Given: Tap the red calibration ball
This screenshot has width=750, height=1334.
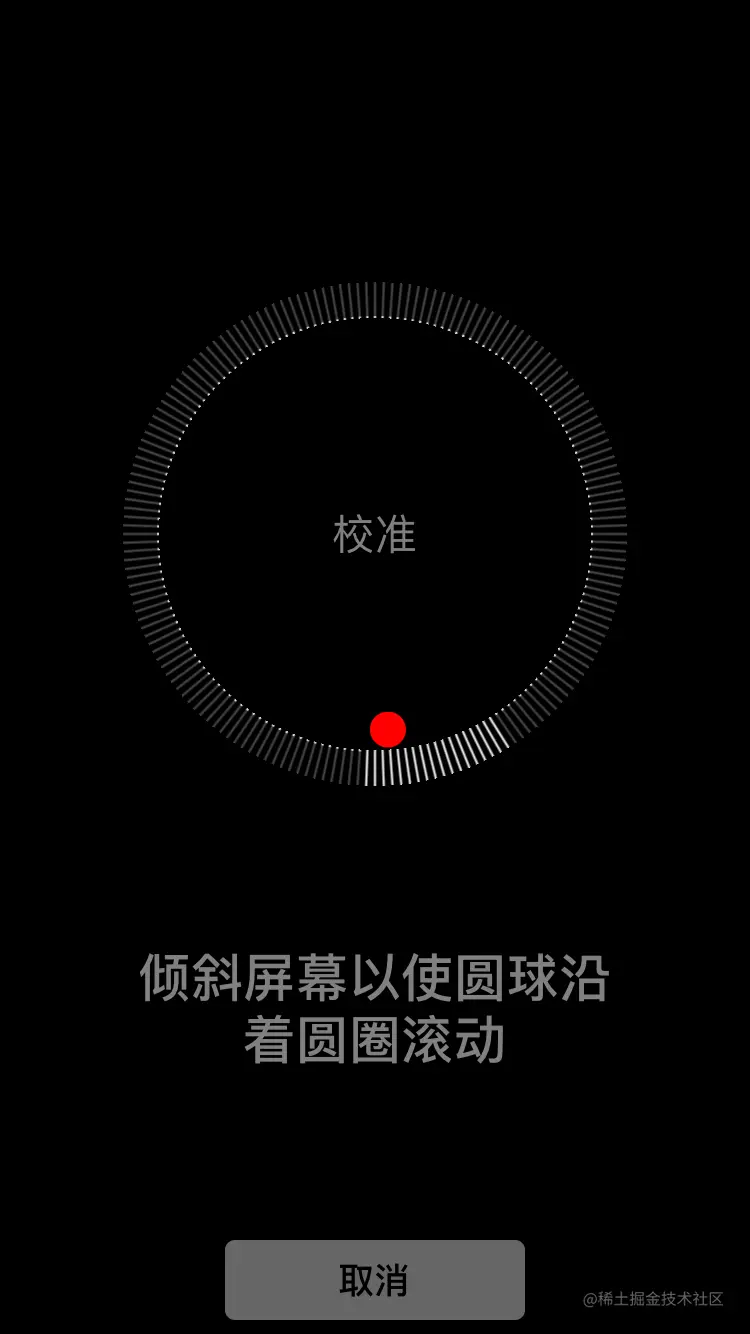Looking at the screenshot, I should pyautogui.click(x=389, y=729).
